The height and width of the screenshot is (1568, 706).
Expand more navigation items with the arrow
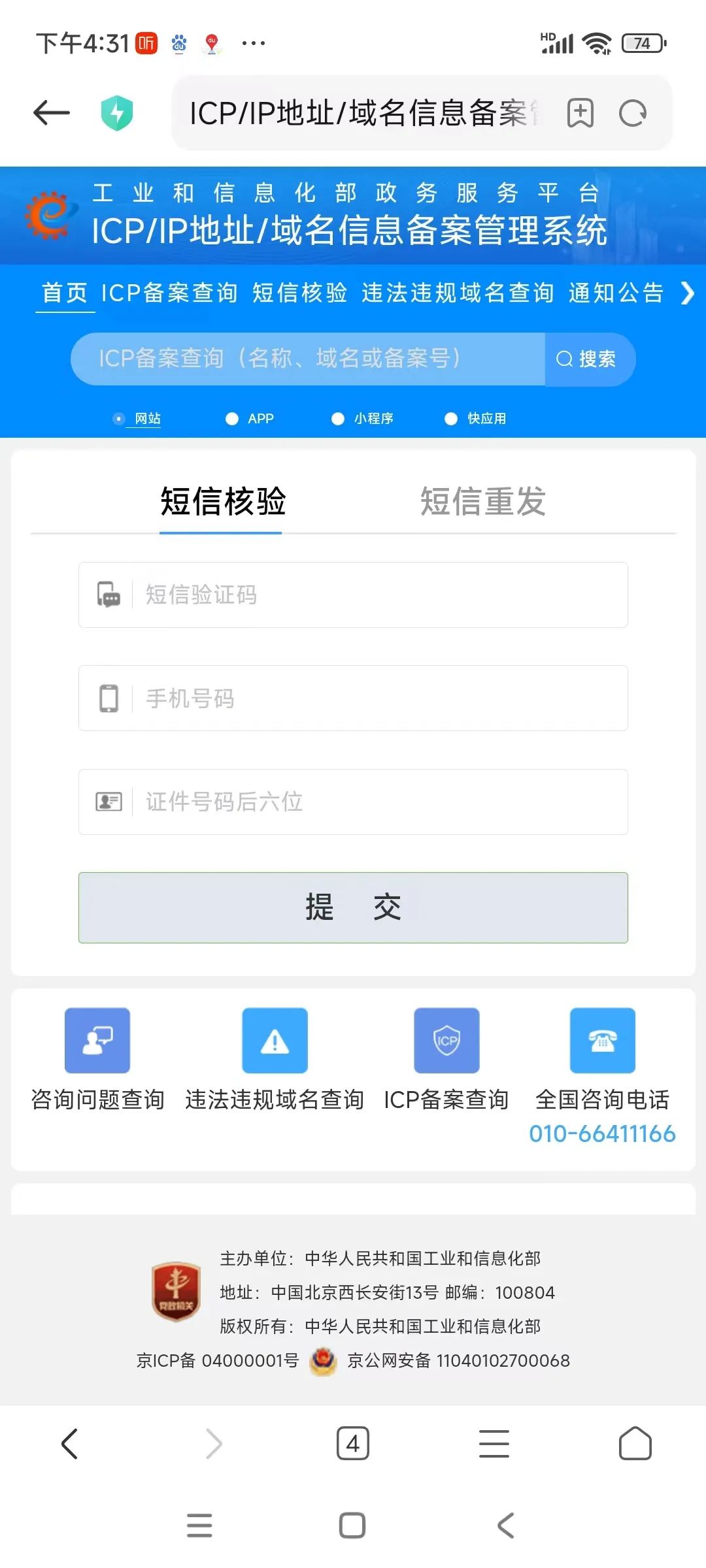[x=686, y=293]
